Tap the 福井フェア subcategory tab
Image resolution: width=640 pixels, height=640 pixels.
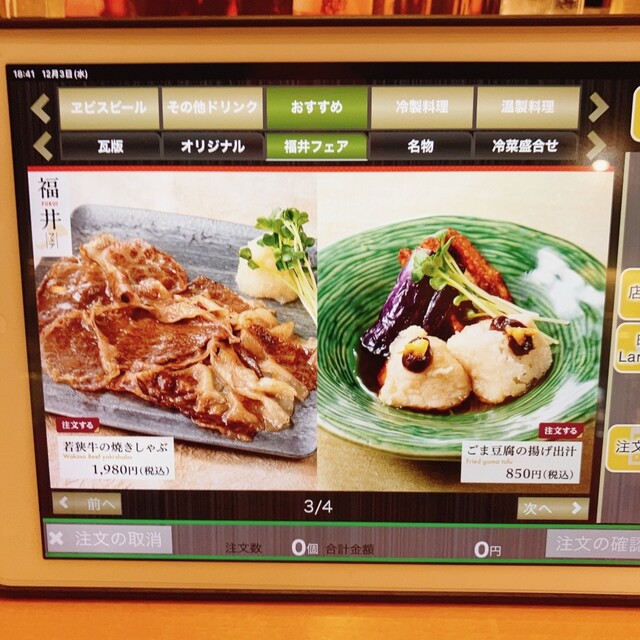tap(316, 146)
